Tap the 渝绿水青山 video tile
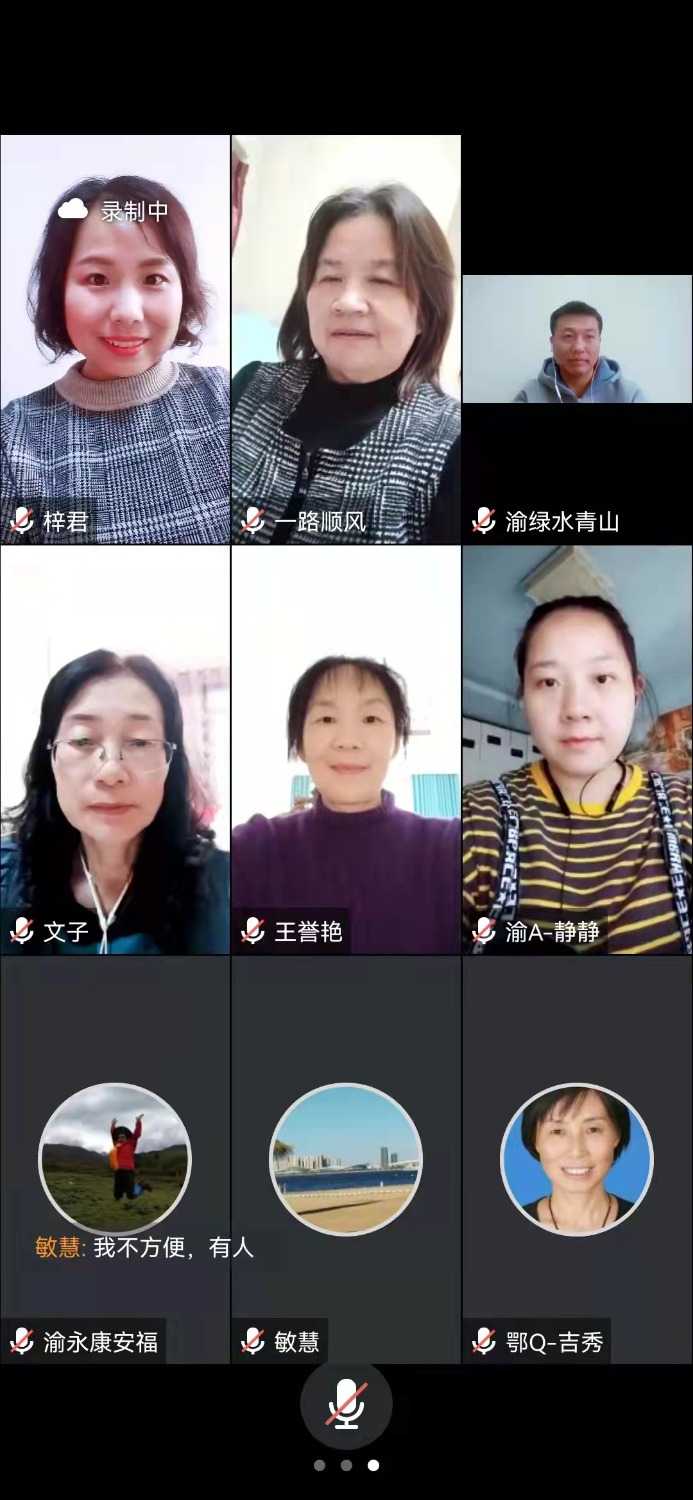This screenshot has height=1500, width=693. pos(577,340)
